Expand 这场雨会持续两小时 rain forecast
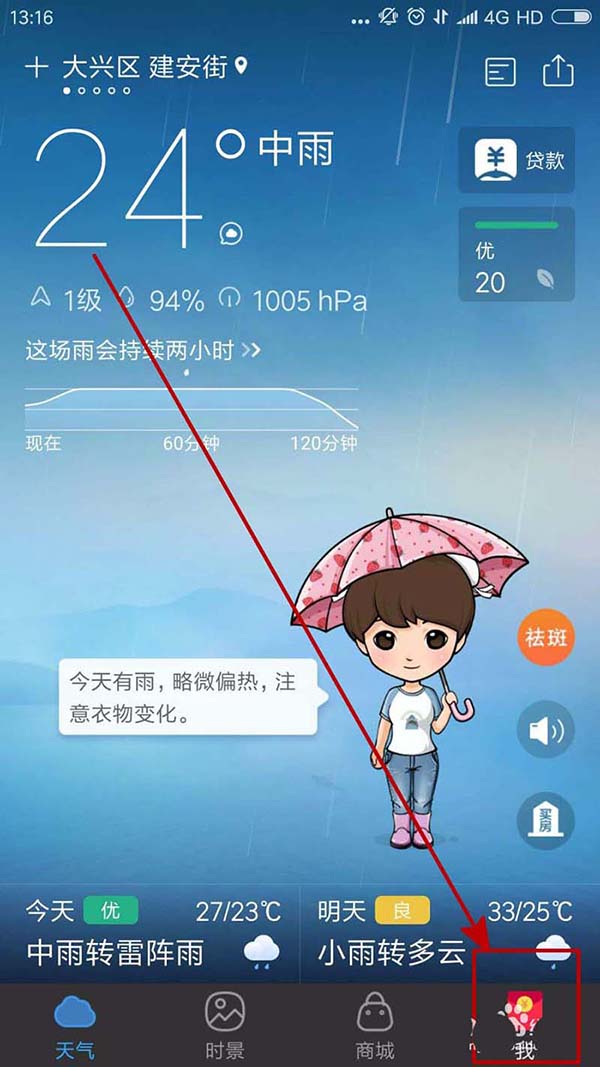The height and width of the screenshot is (1067, 600). pos(142,350)
